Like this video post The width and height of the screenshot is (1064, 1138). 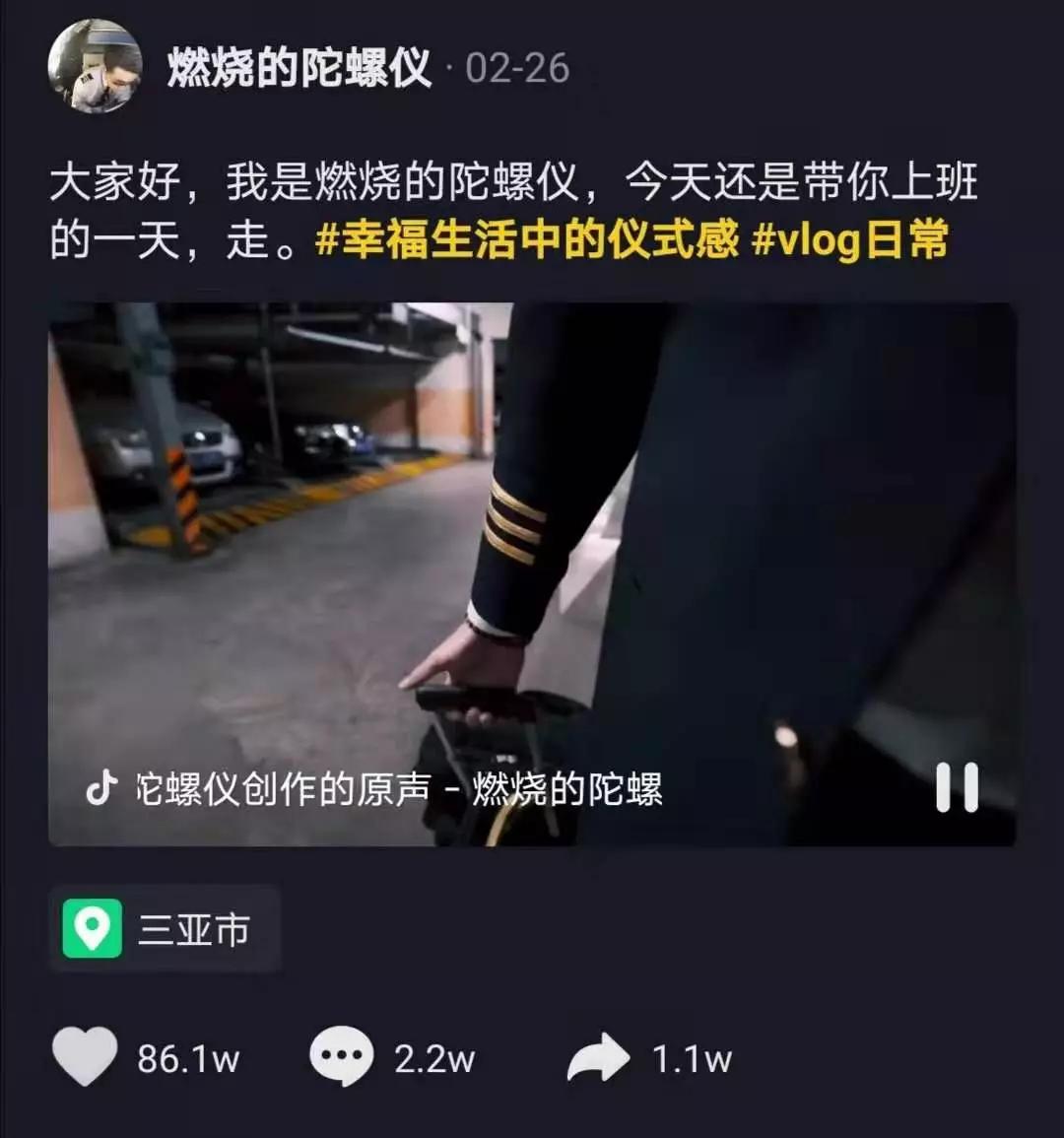pyautogui.click(x=85, y=1057)
